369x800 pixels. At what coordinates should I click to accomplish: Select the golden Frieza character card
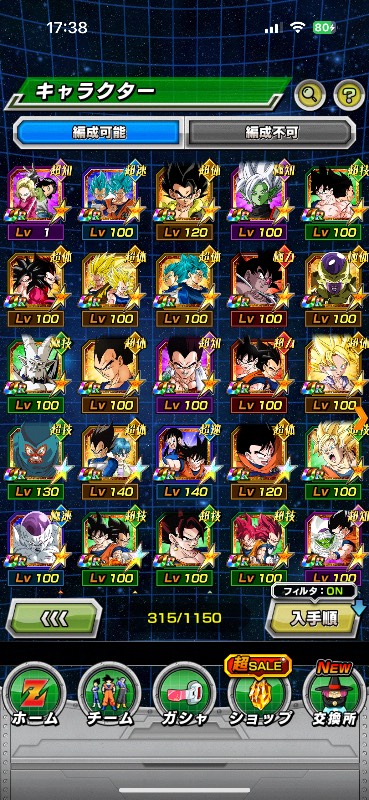coord(334,288)
